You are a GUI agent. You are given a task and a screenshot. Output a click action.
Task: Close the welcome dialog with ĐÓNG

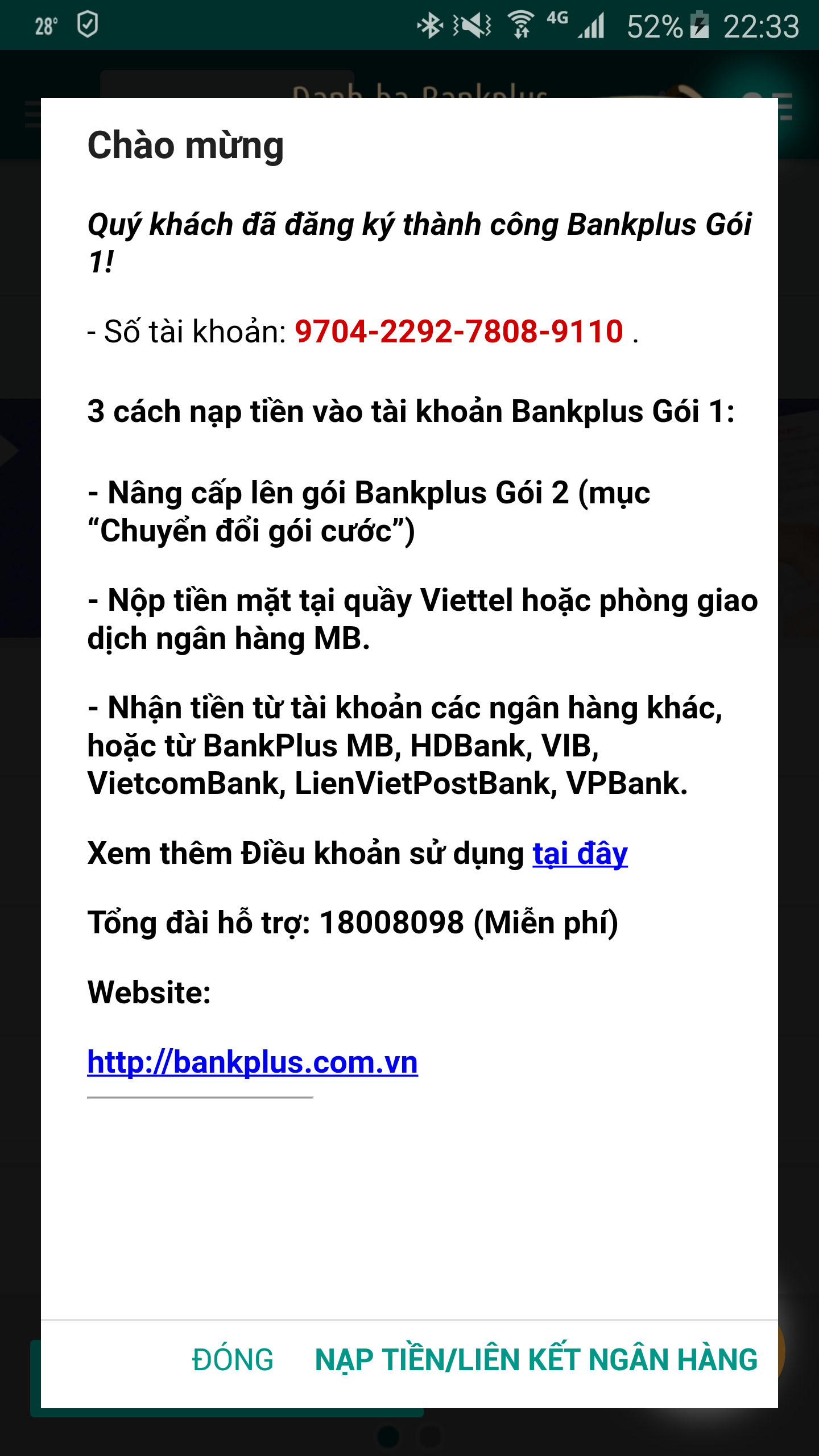pos(233,1359)
